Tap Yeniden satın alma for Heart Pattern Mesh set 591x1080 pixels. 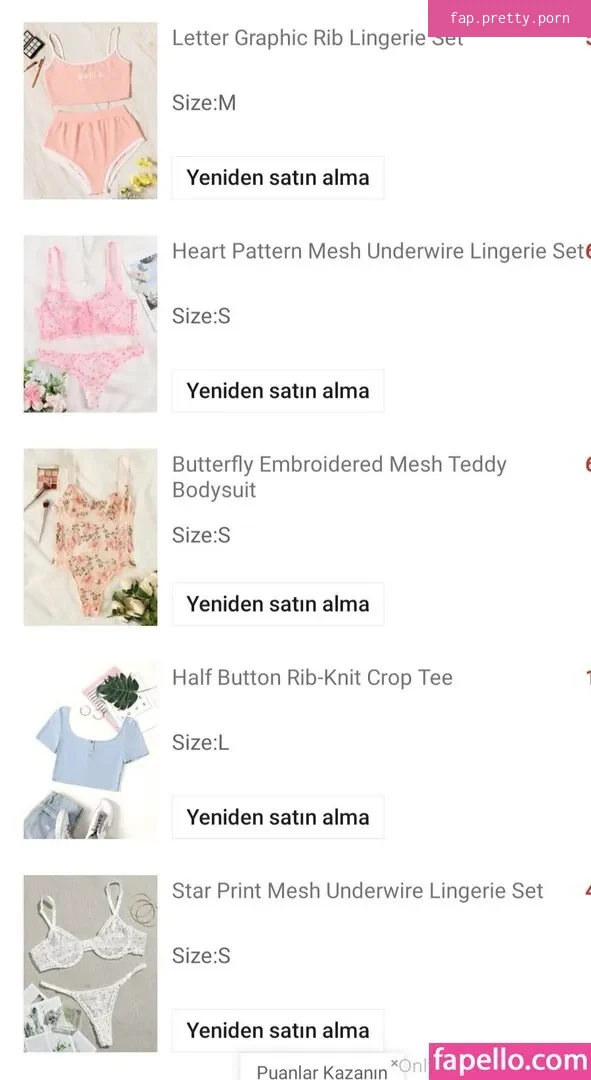(278, 391)
